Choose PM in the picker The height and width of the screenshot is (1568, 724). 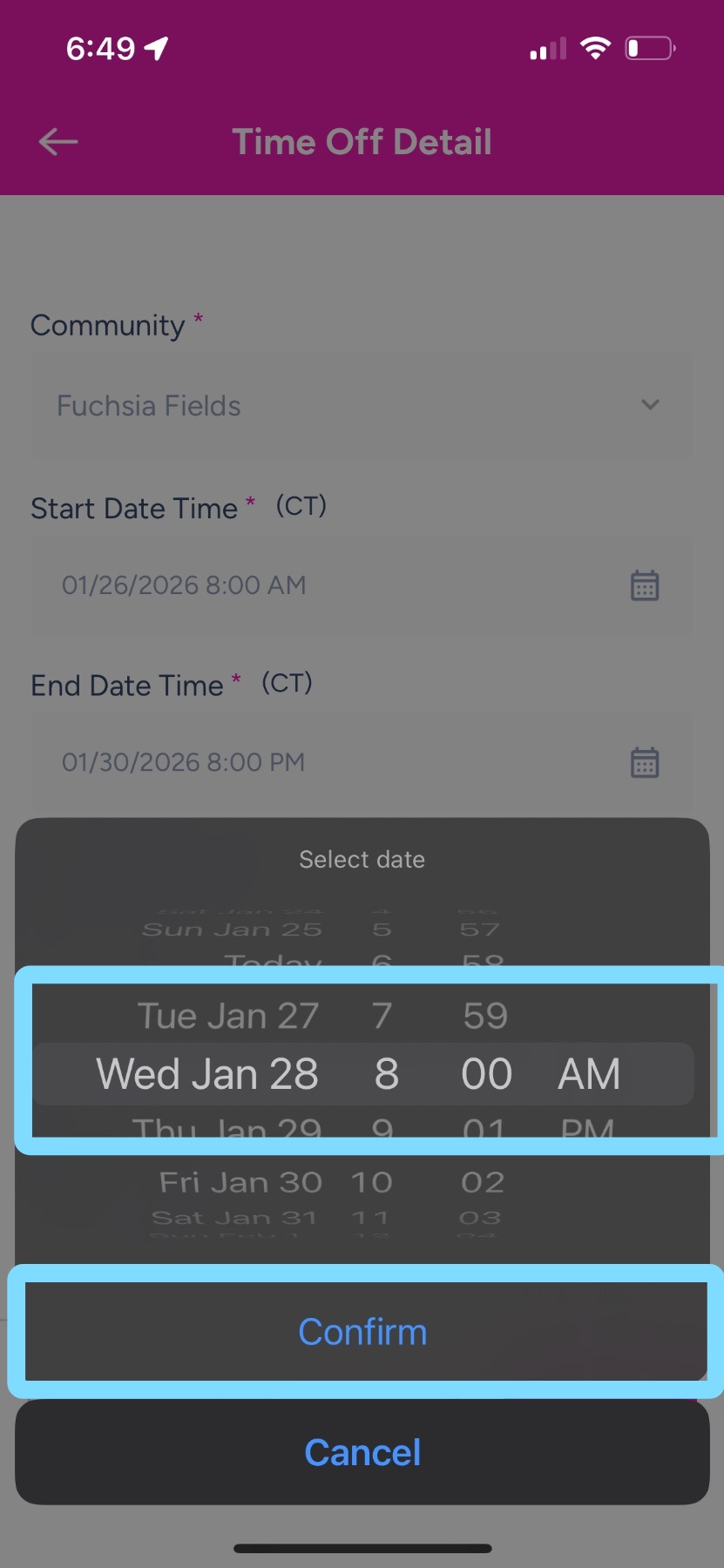pos(587,1130)
